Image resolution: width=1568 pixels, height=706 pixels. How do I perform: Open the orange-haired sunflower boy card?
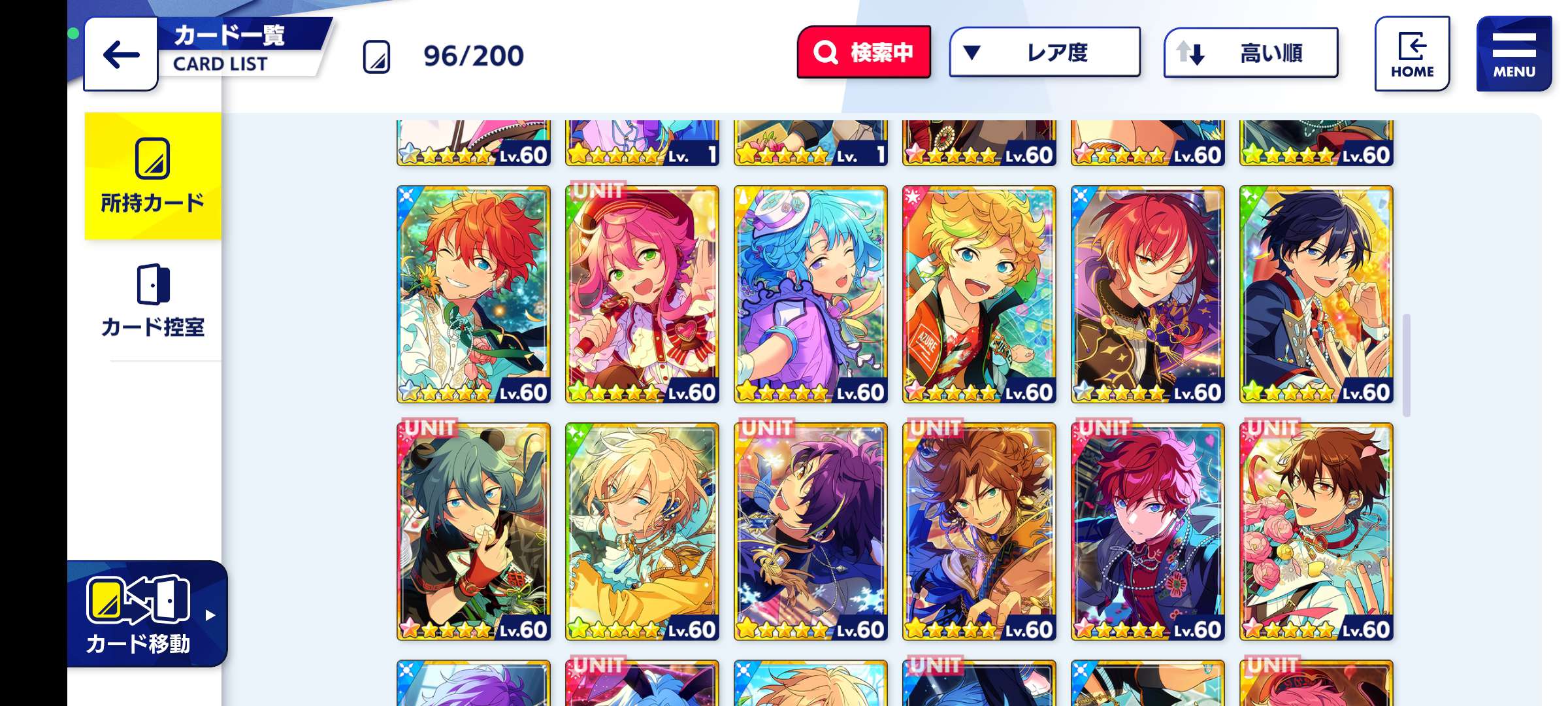(x=474, y=294)
